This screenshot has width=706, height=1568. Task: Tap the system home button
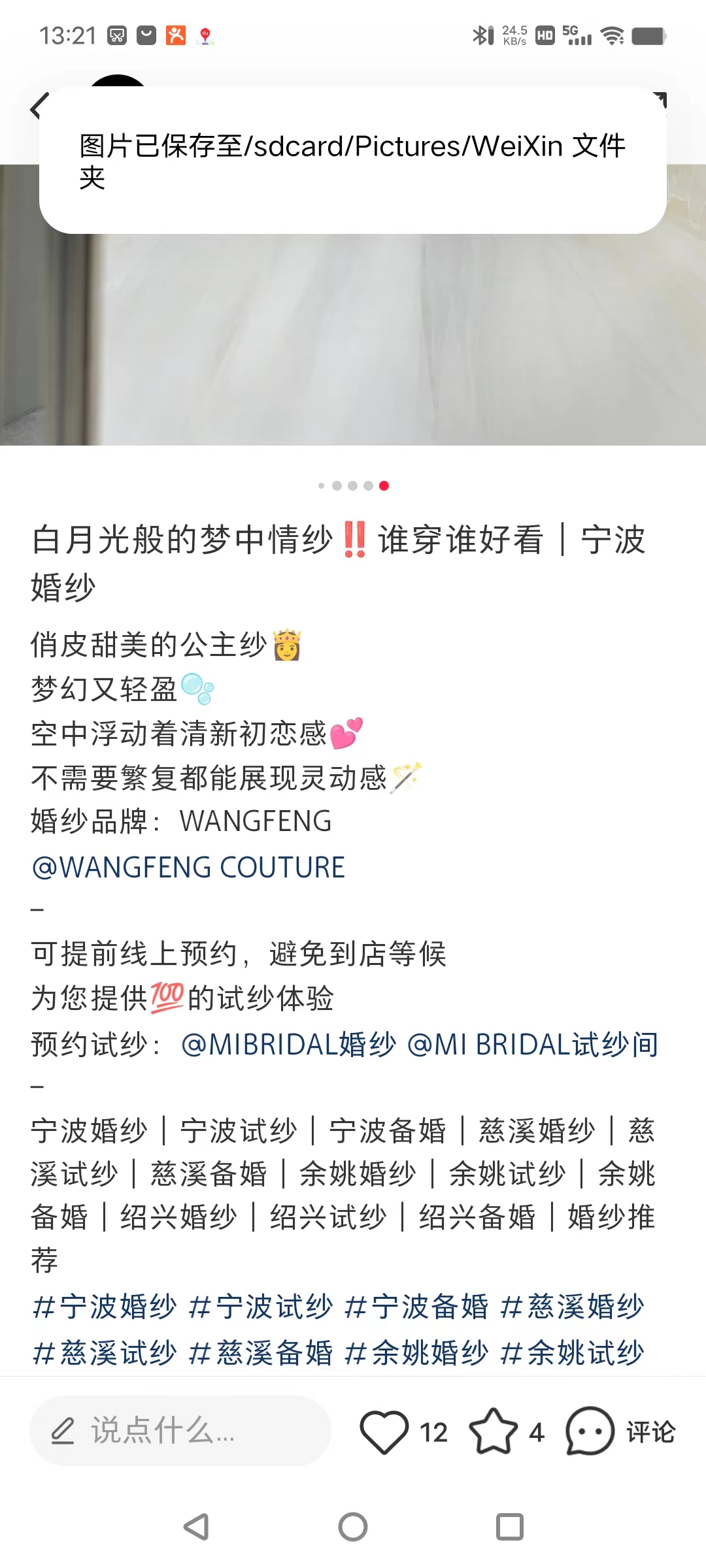pos(353,1527)
